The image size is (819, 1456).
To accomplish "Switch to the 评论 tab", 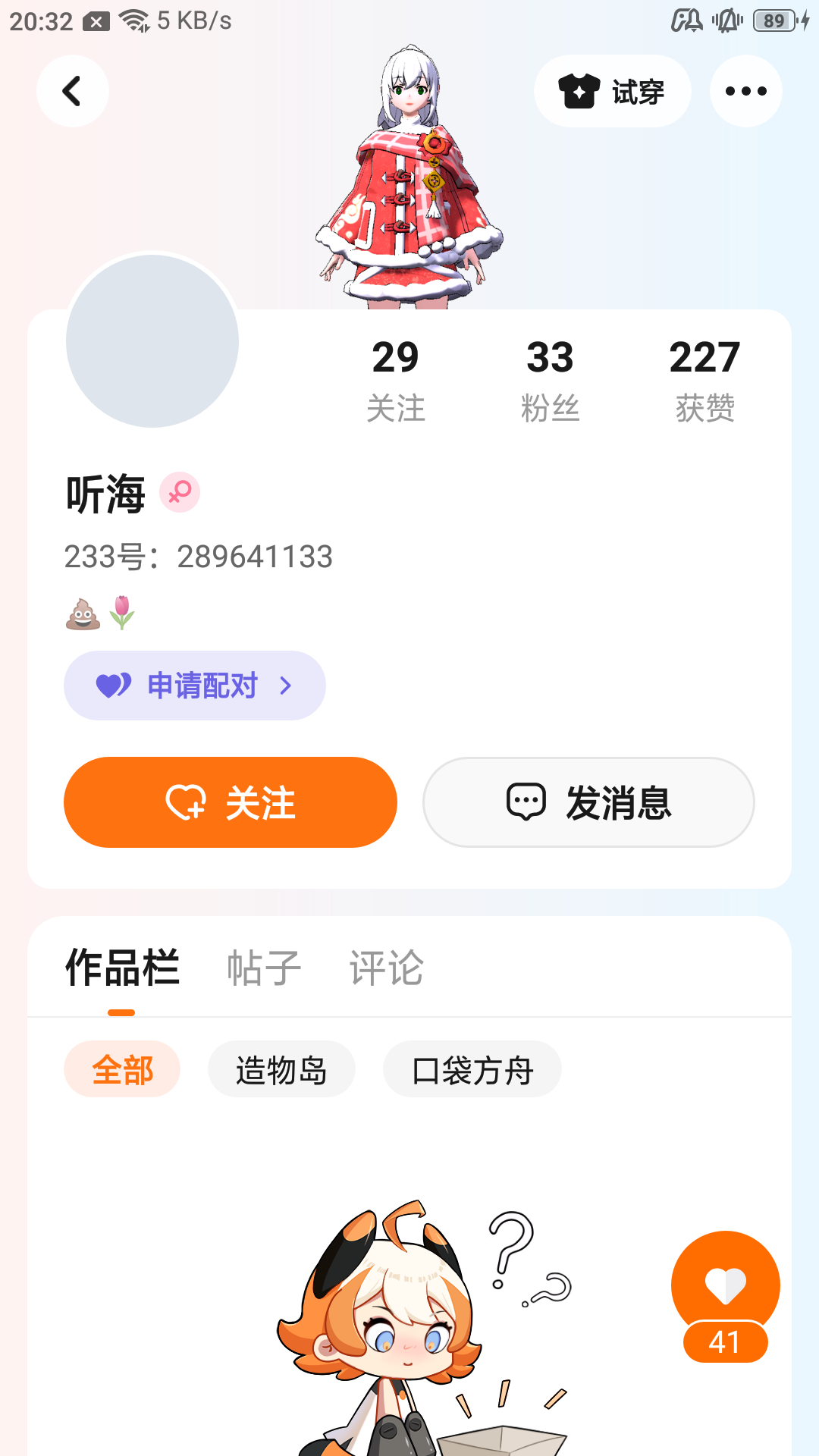I will point(386,968).
